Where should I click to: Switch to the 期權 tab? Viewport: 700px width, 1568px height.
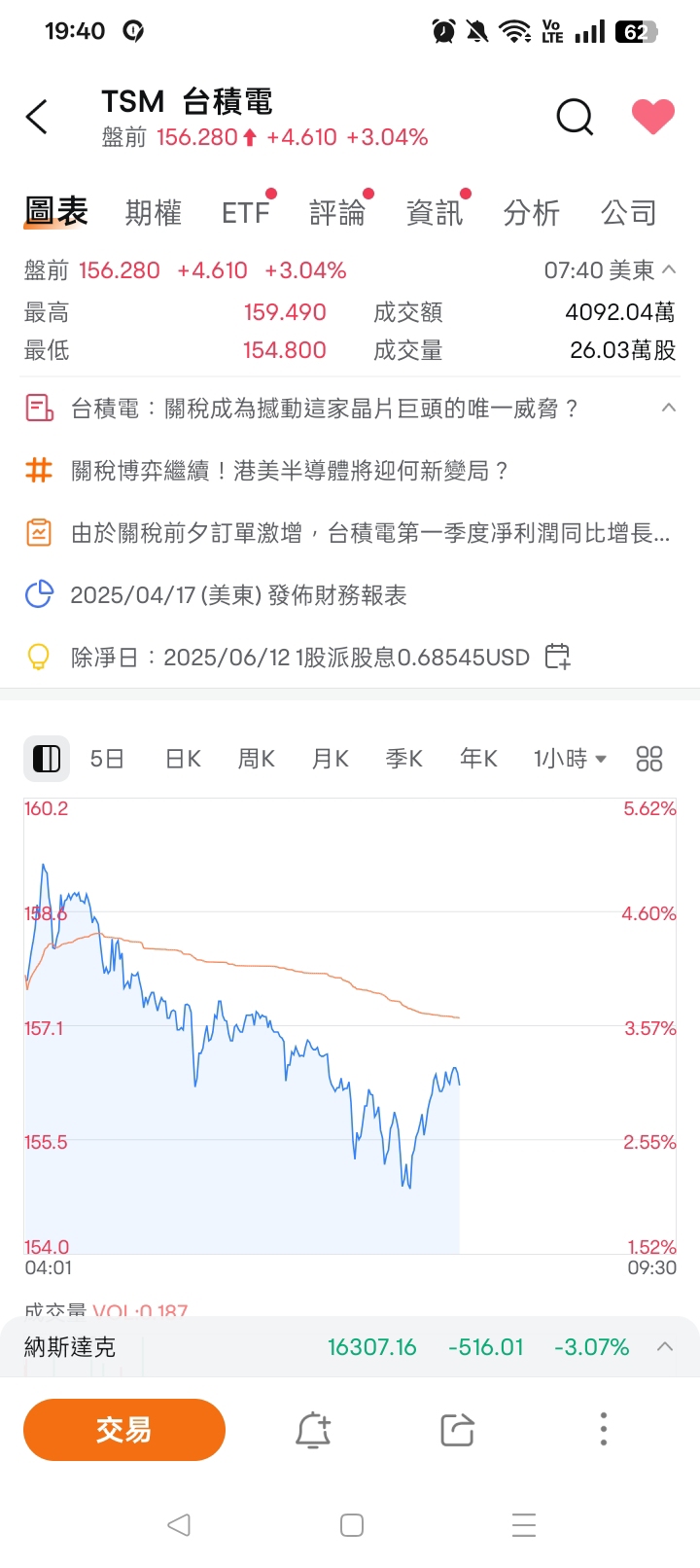(x=153, y=212)
